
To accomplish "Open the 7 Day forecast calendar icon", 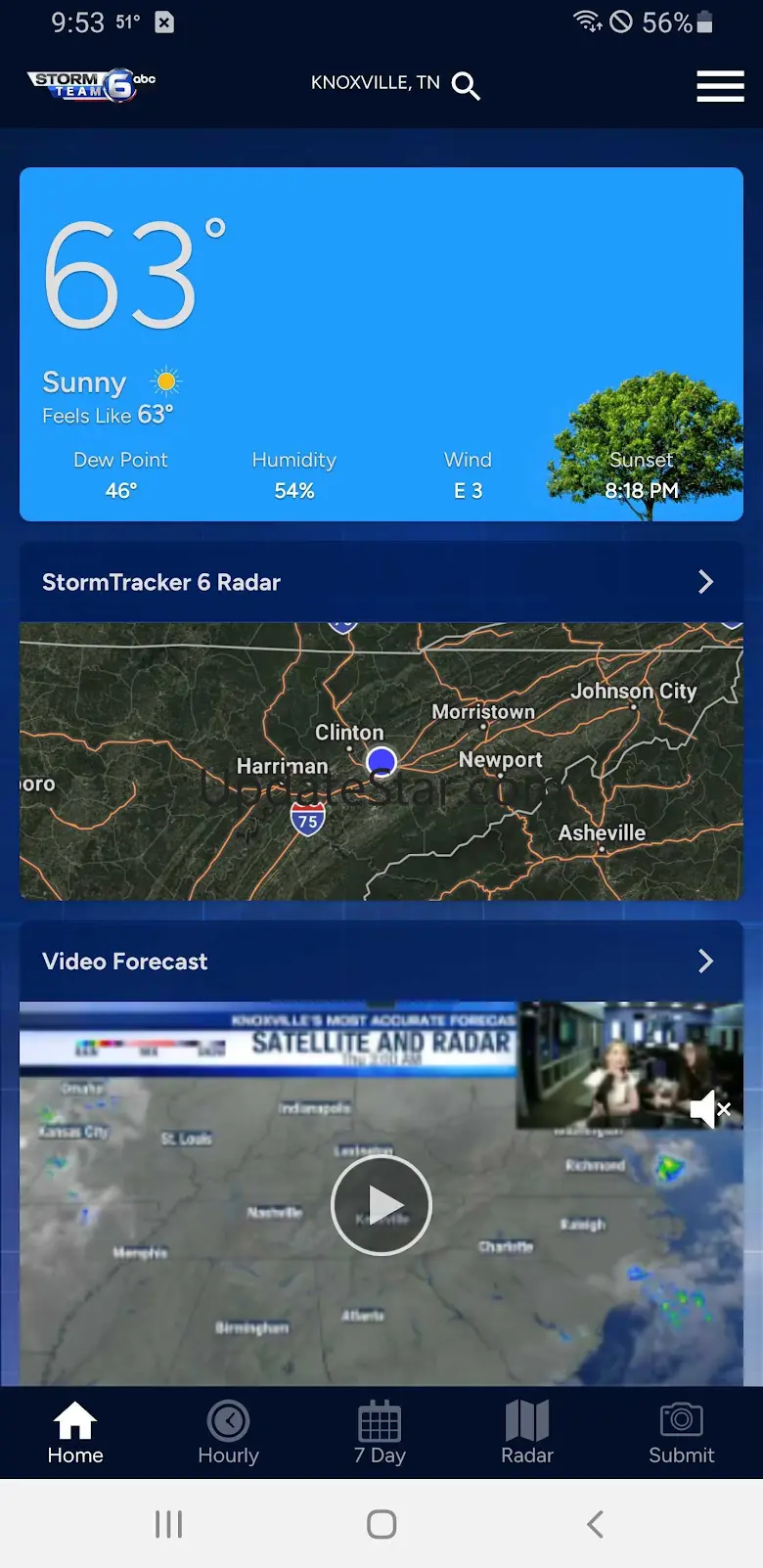I will point(380,1419).
